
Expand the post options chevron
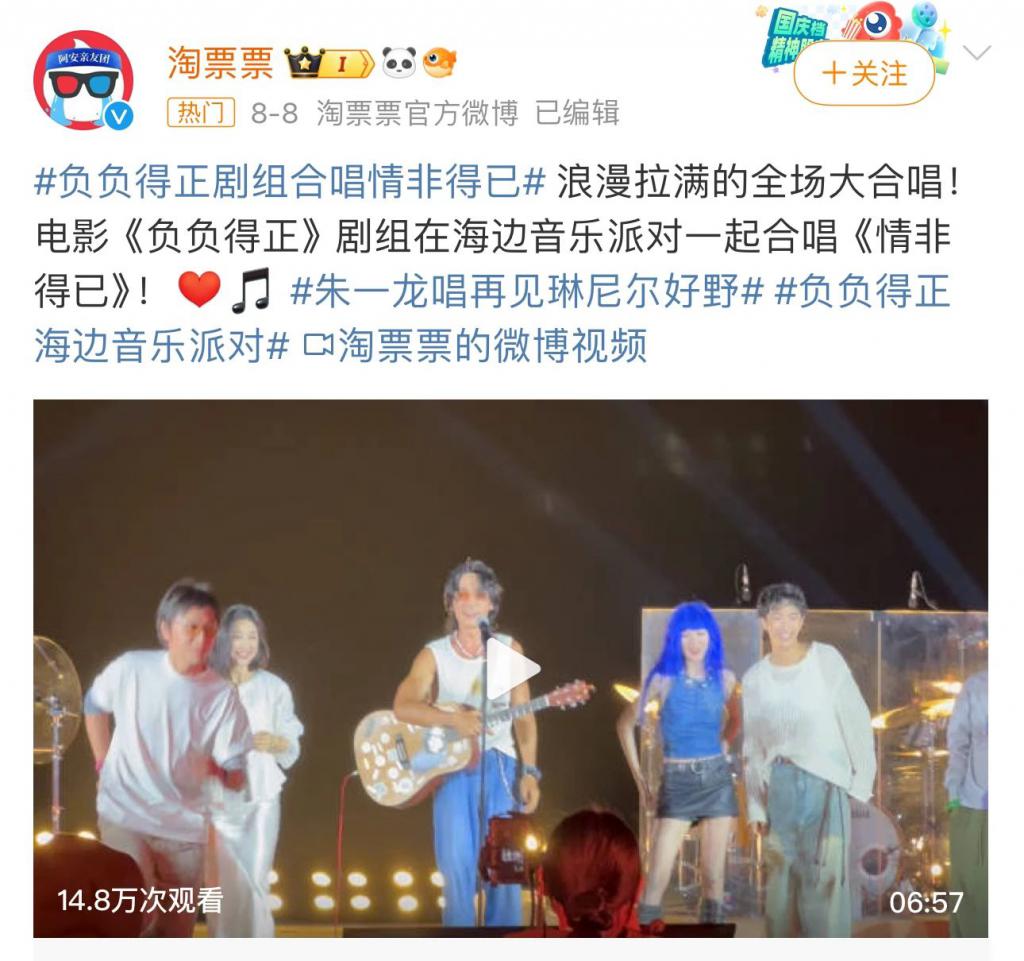(976, 53)
